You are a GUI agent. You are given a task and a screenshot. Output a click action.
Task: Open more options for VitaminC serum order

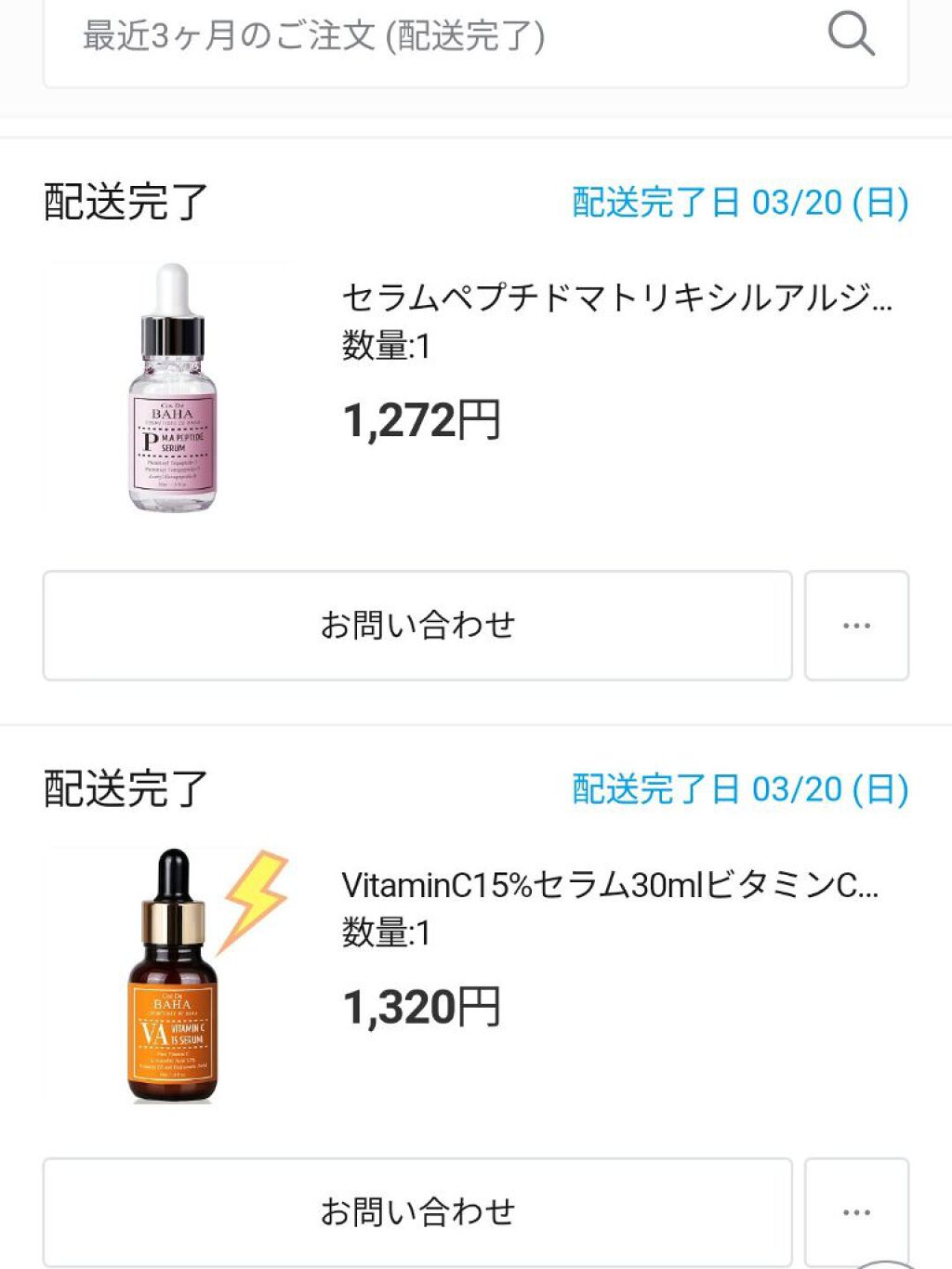click(856, 1211)
